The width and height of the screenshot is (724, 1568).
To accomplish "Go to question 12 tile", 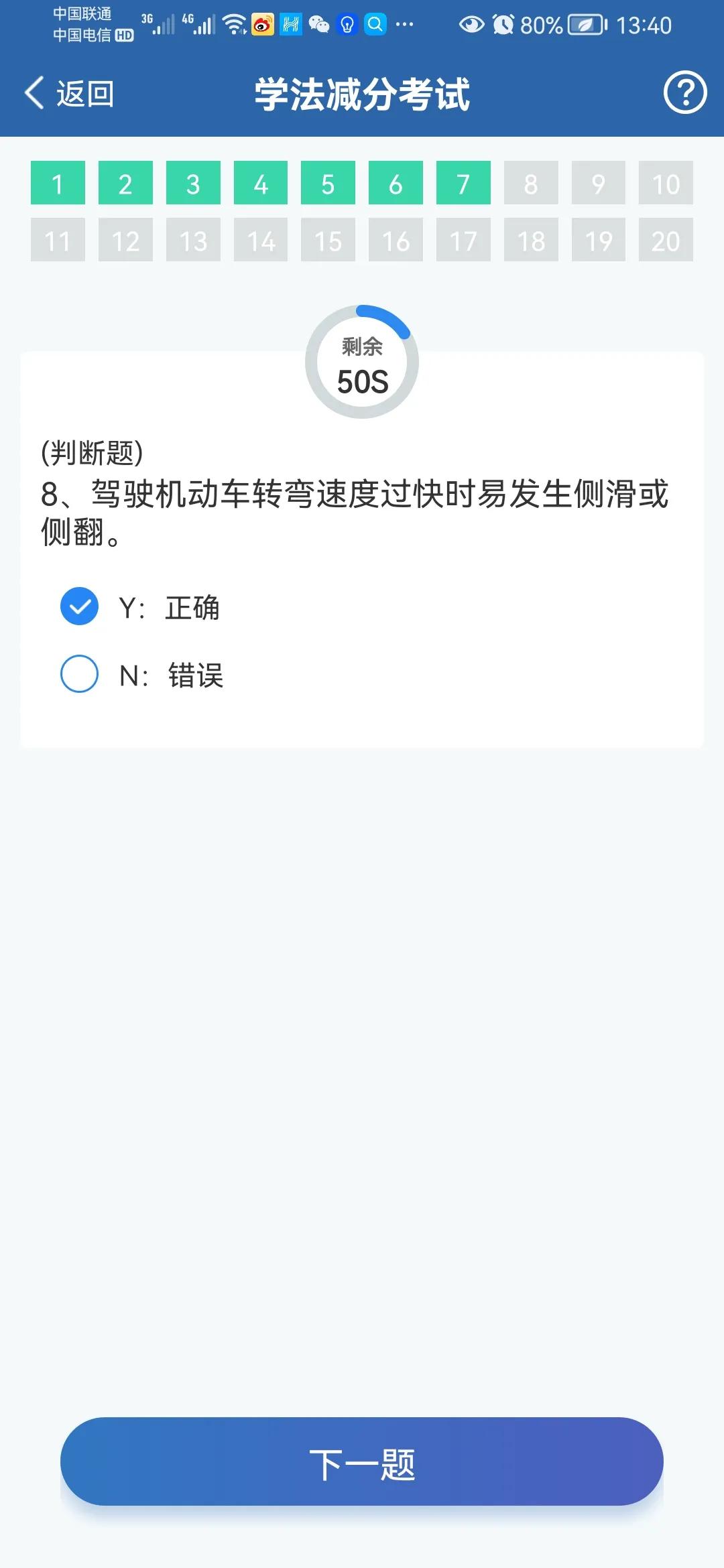I will click(x=125, y=240).
